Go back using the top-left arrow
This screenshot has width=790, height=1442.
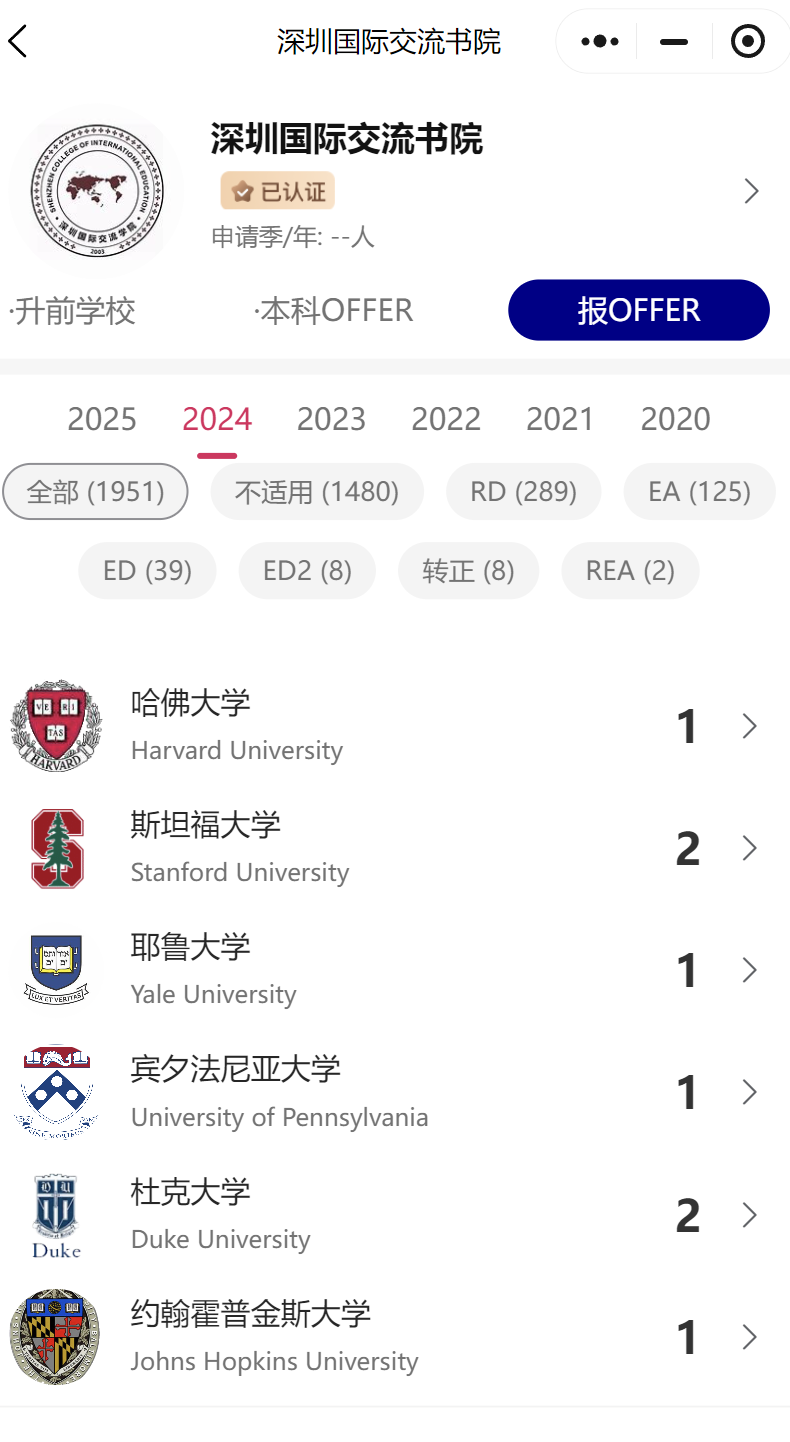click(x=18, y=42)
